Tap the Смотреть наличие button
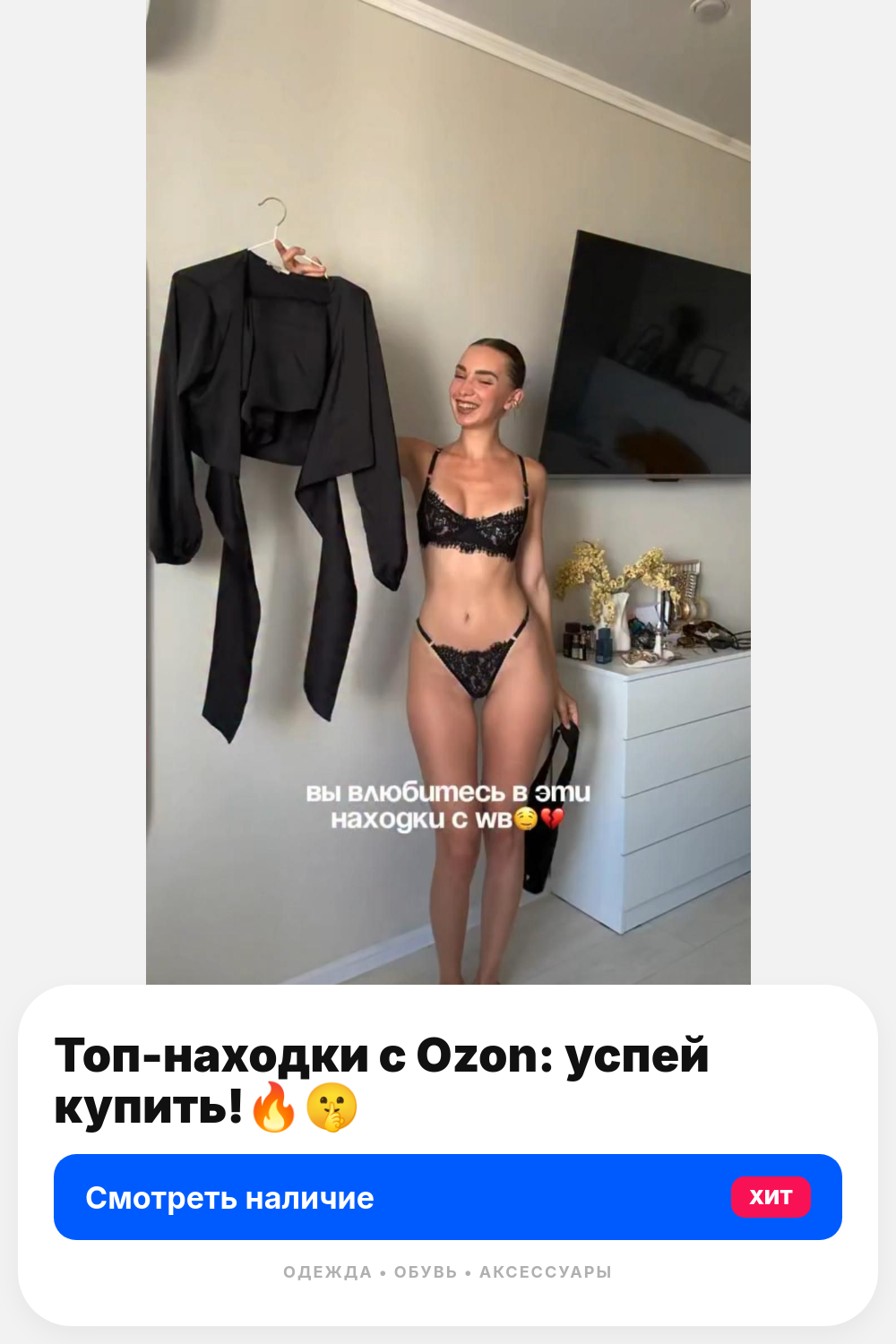 [448, 1197]
